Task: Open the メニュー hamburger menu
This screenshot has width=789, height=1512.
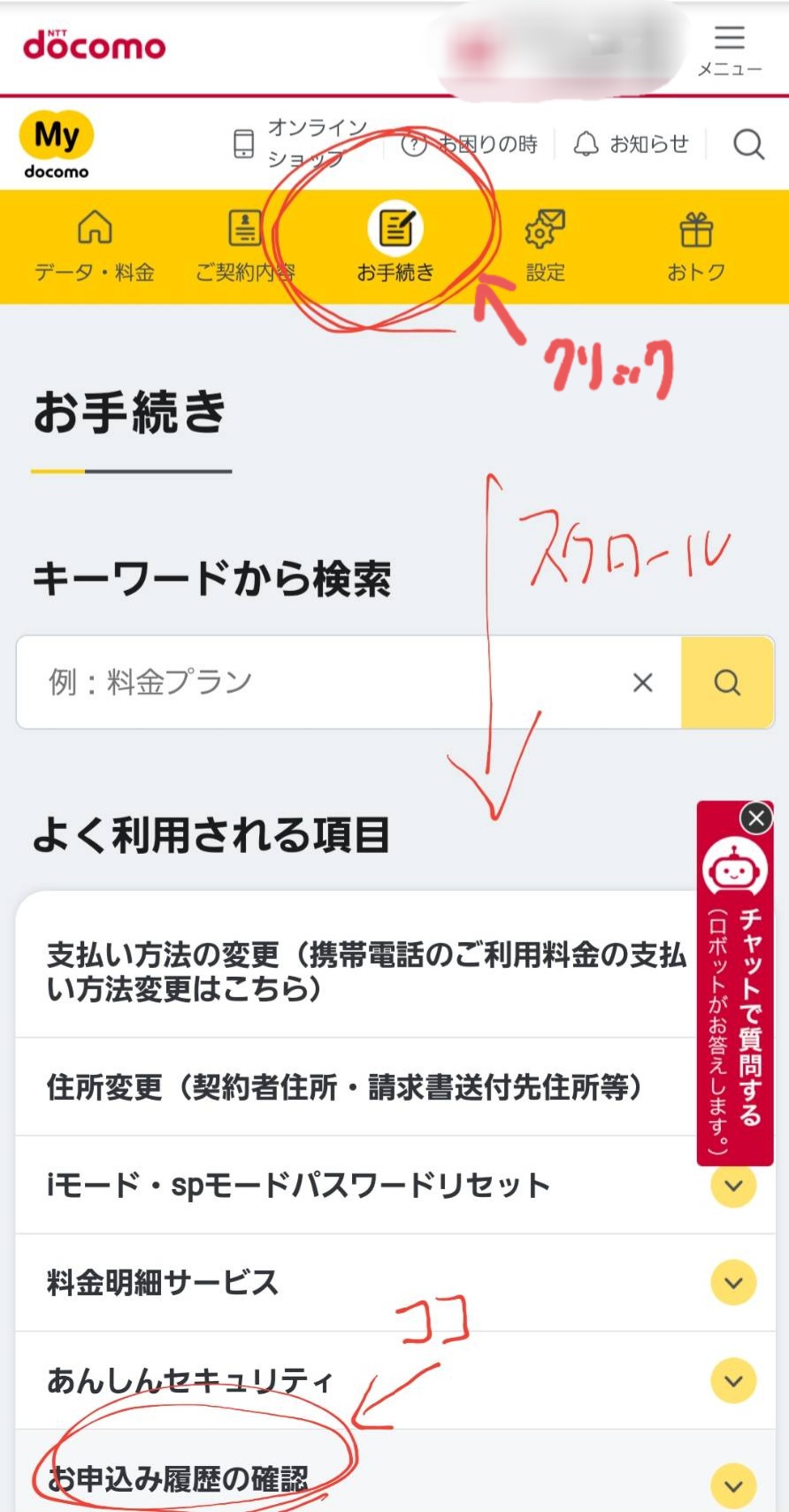Action: pos(730,50)
